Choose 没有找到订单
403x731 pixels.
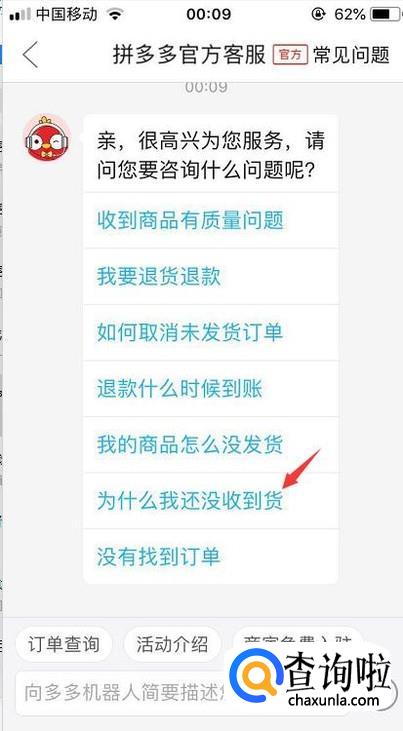click(x=210, y=556)
